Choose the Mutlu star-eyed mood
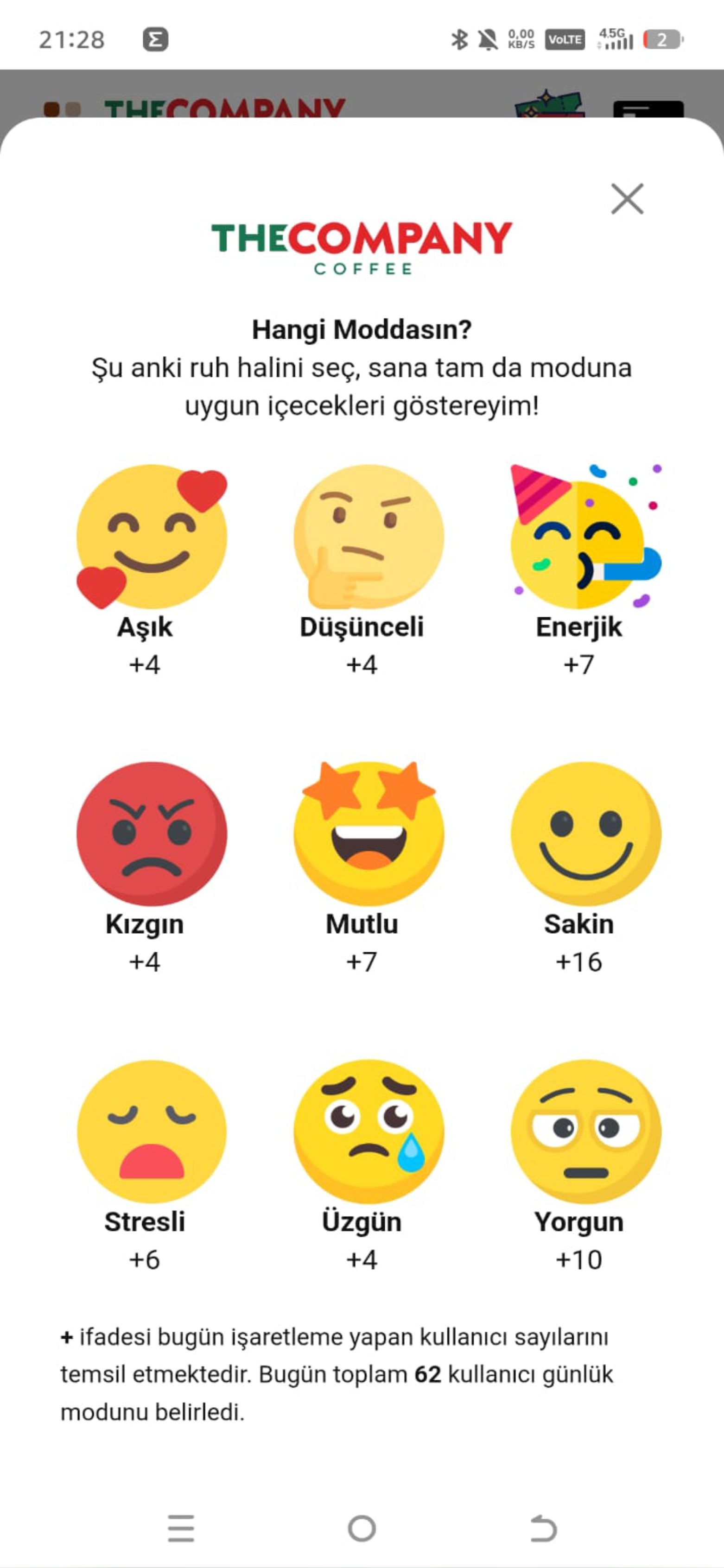The height and width of the screenshot is (1568, 724). click(x=368, y=834)
